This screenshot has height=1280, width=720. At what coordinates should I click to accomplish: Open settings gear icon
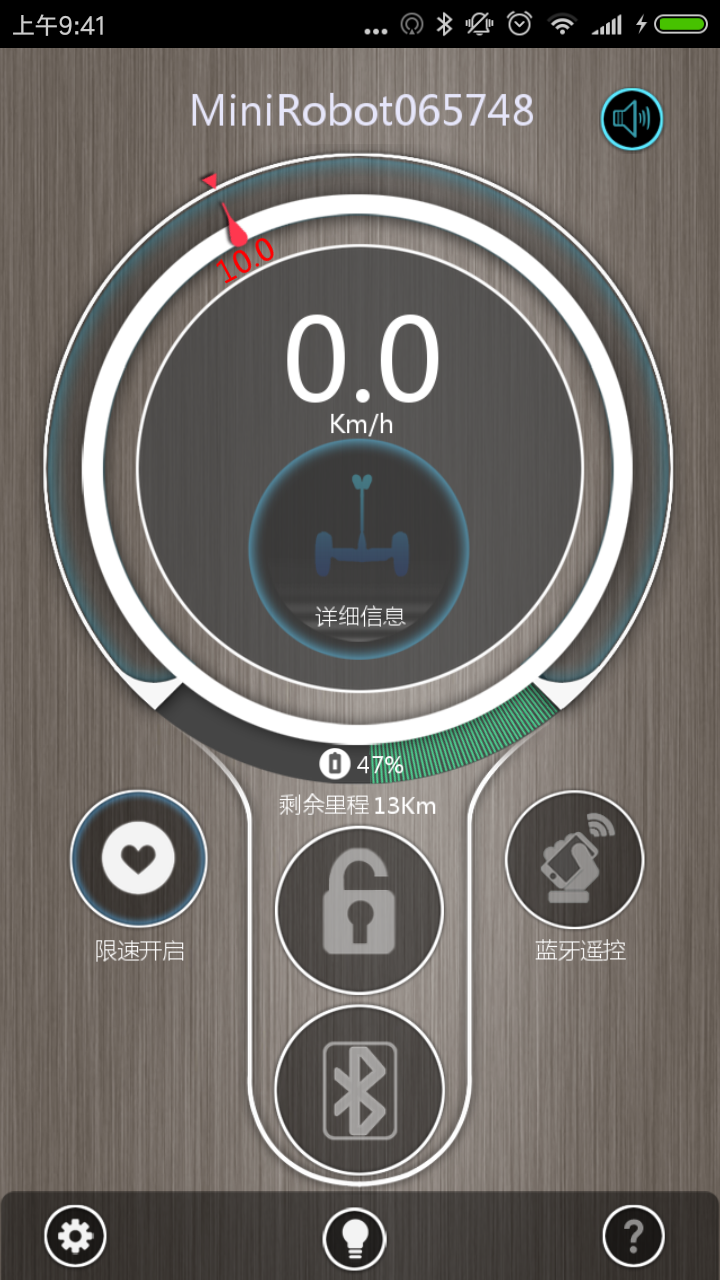coord(75,1237)
